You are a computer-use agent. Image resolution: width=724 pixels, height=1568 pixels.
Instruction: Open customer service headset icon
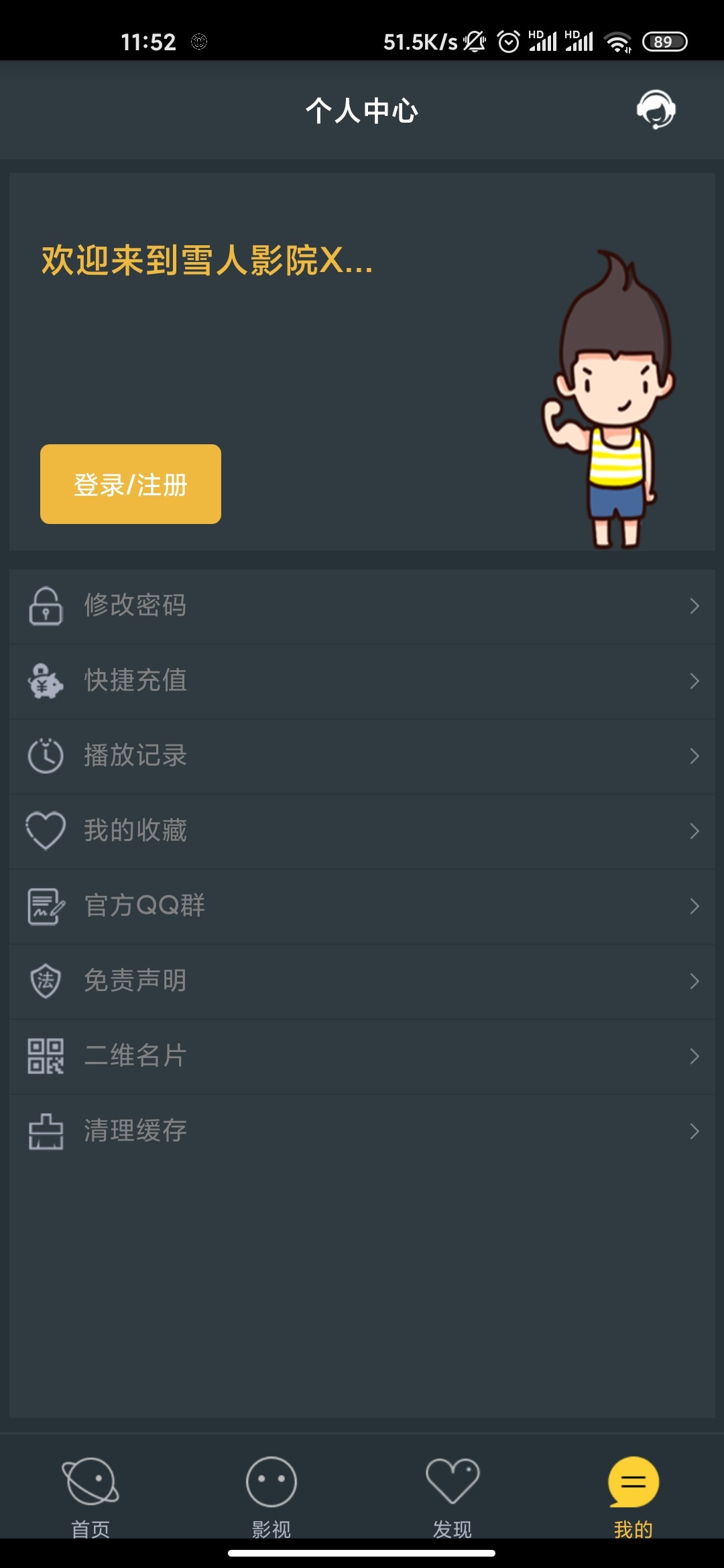(656, 110)
